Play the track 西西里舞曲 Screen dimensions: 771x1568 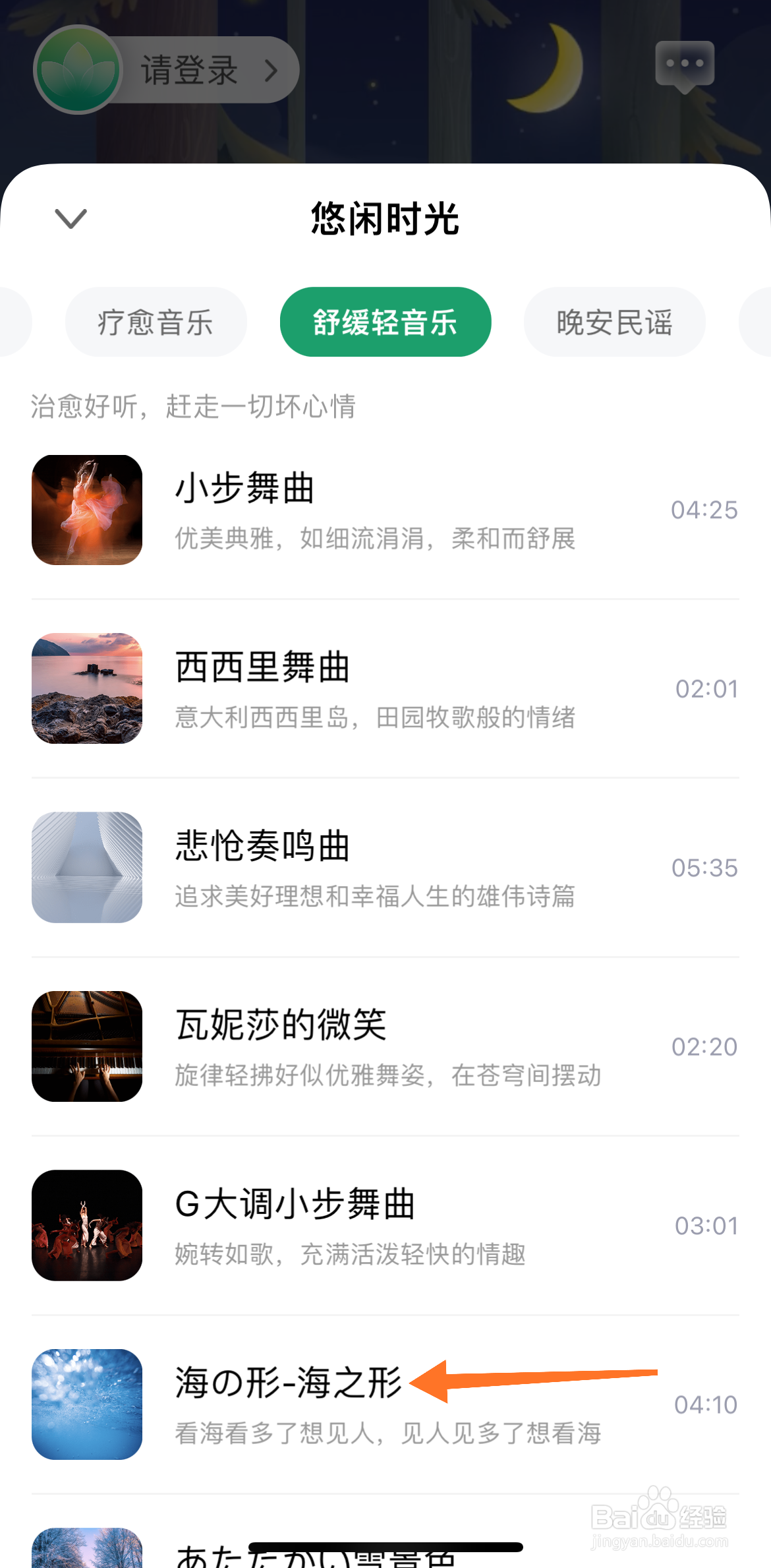[x=385, y=688]
